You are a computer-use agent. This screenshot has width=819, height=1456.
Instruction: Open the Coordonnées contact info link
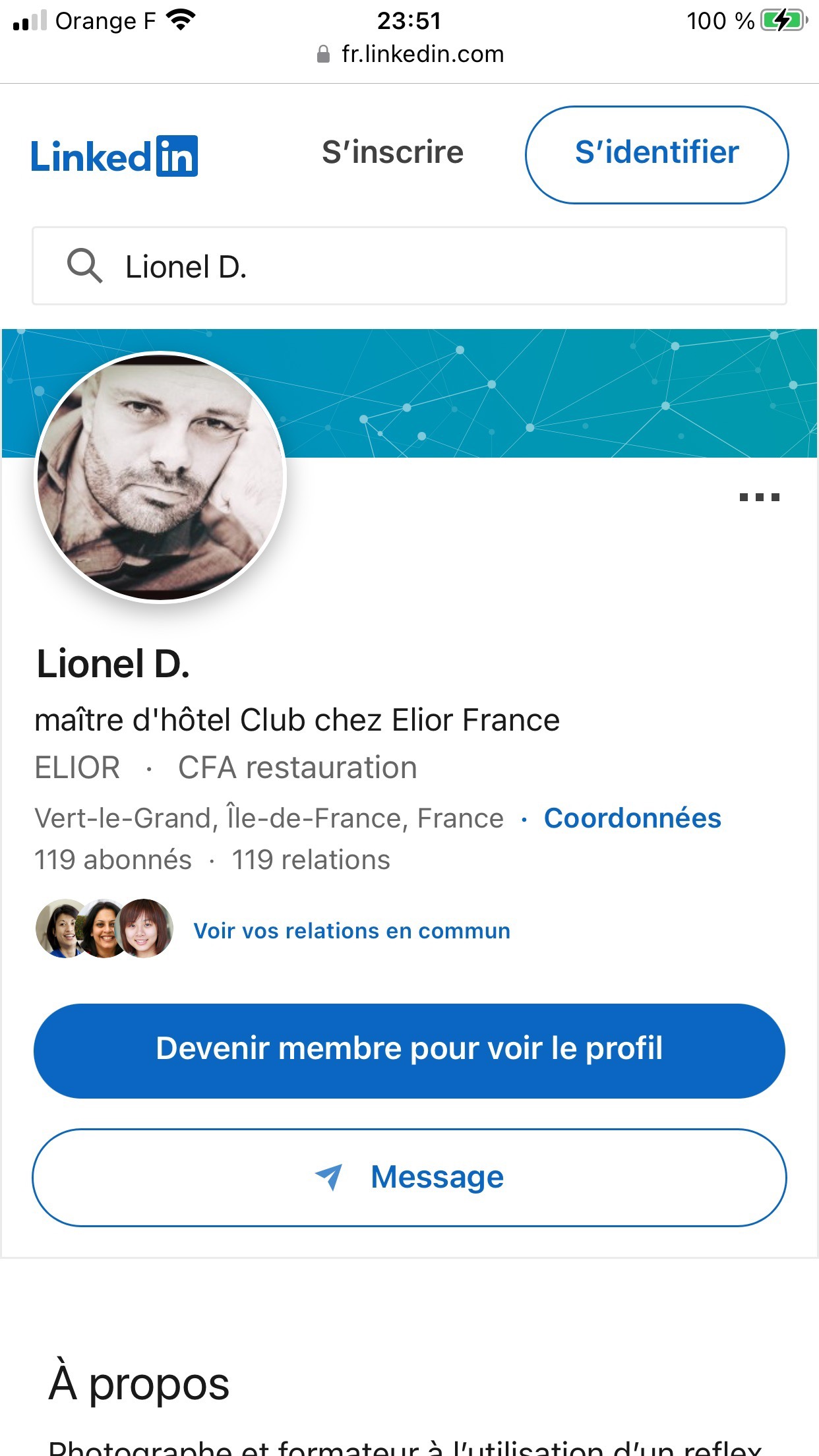[632, 818]
